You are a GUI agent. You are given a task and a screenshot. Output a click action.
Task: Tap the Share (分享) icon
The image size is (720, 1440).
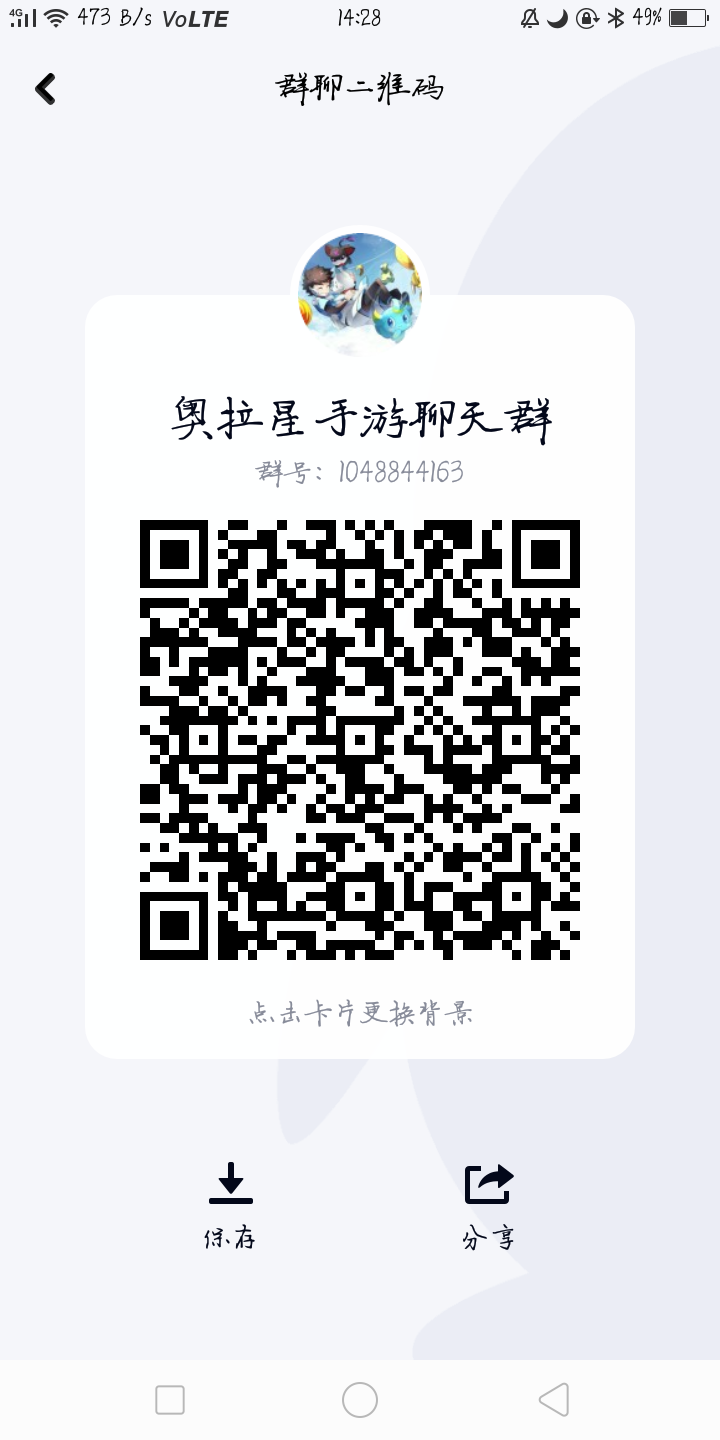488,1186
